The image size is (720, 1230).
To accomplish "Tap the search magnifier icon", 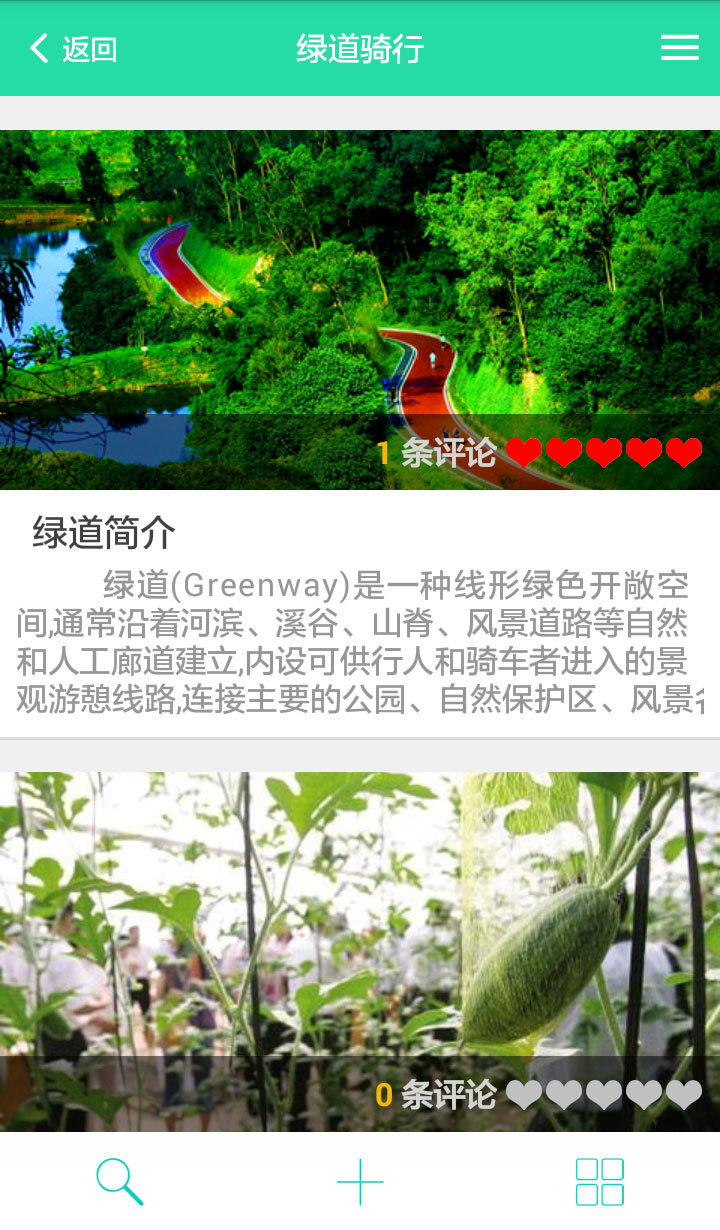I will pyautogui.click(x=119, y=1181).
